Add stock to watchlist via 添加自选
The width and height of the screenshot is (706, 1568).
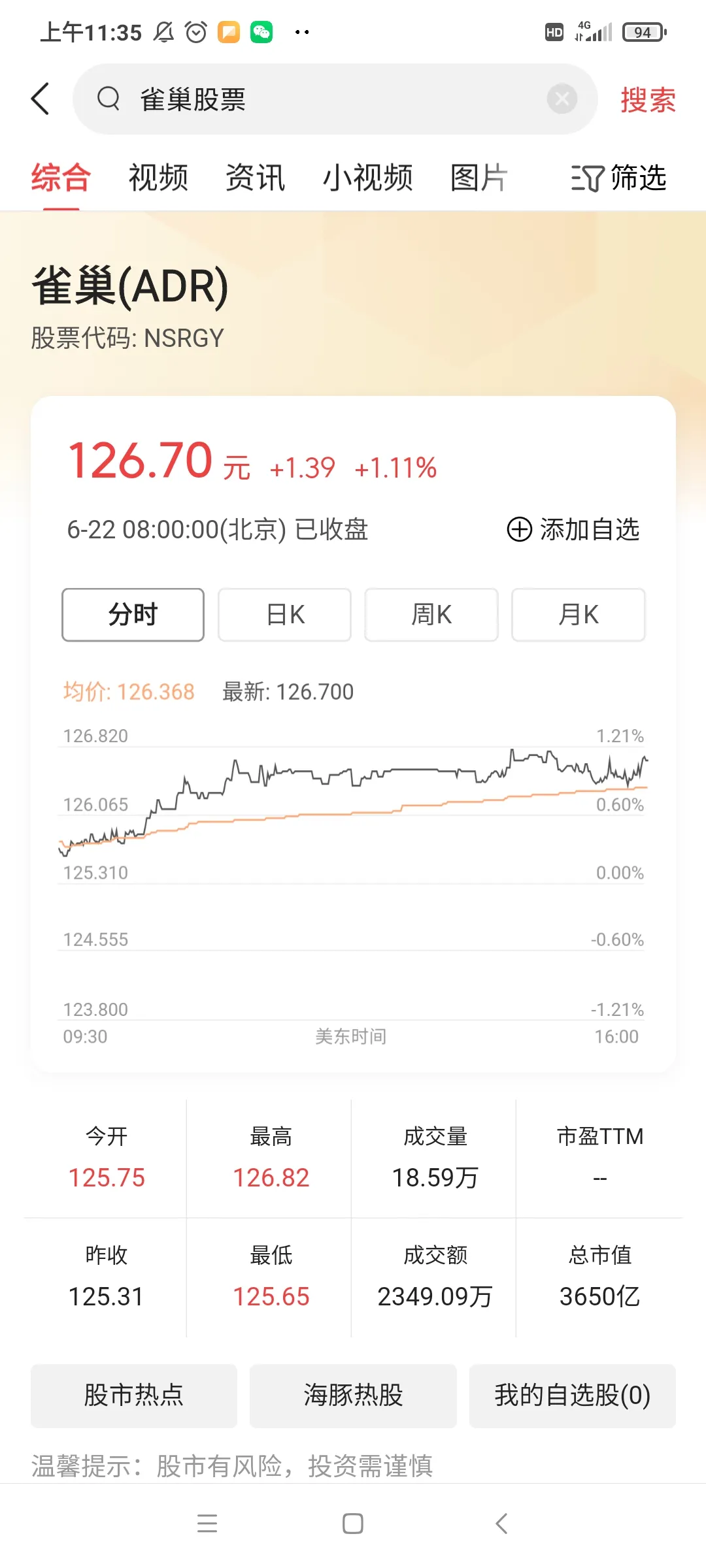(573, 529)
